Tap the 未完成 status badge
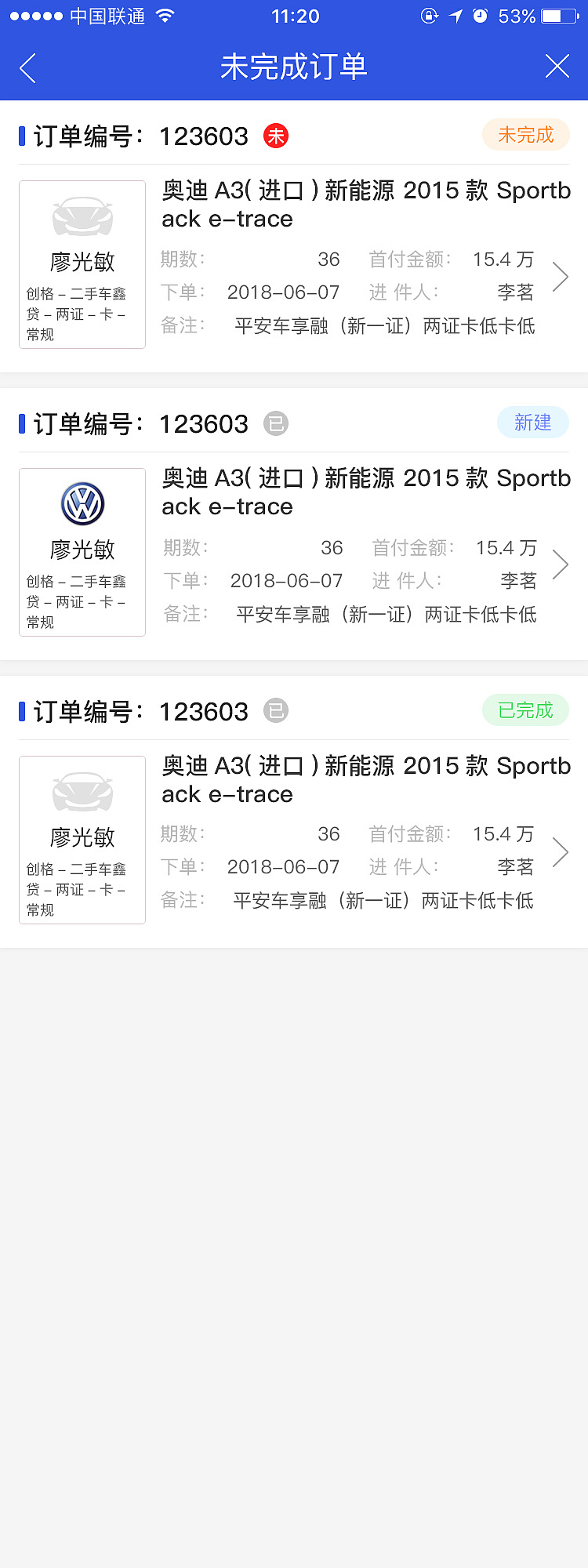Screen dimensions: 588x1568 (x=526, y=134)
